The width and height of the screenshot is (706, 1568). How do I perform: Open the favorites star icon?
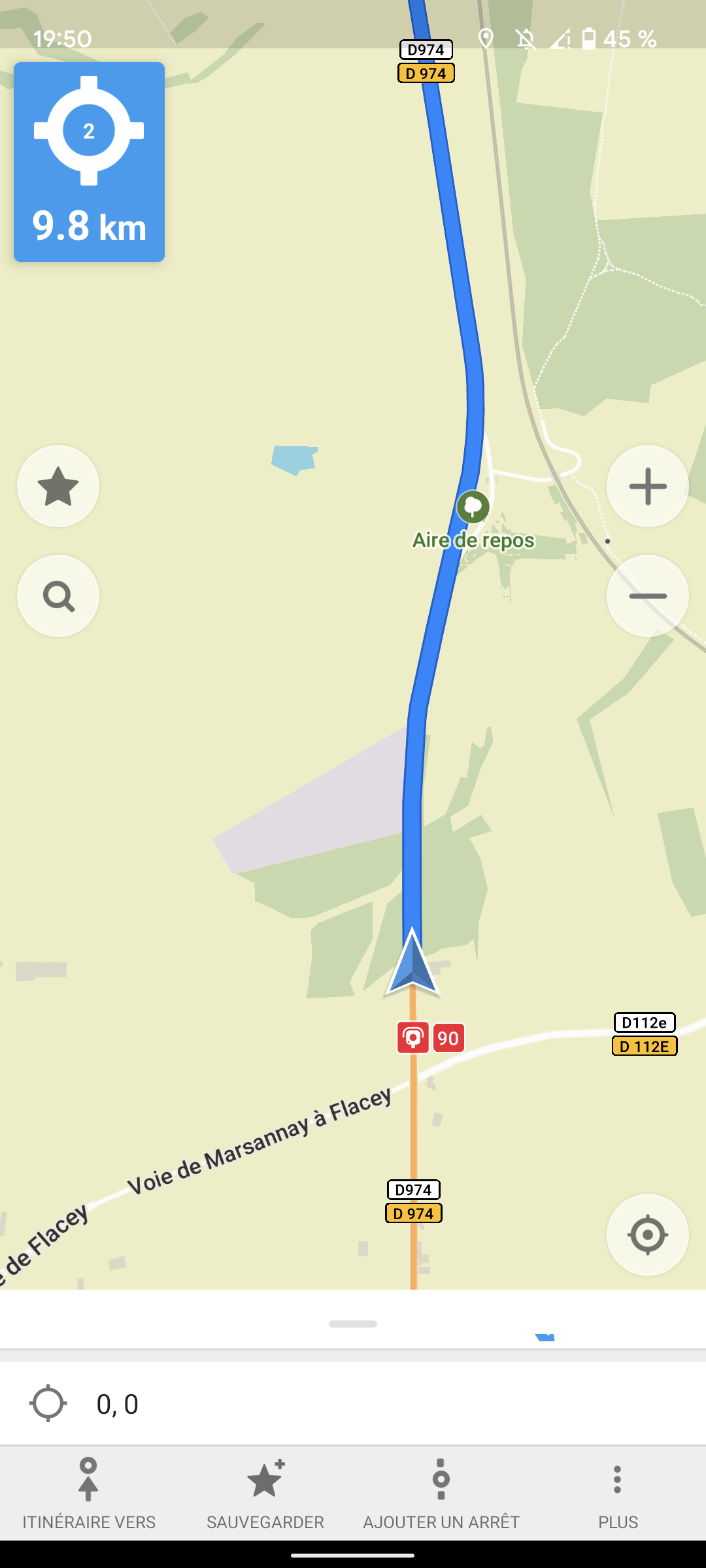58,486
